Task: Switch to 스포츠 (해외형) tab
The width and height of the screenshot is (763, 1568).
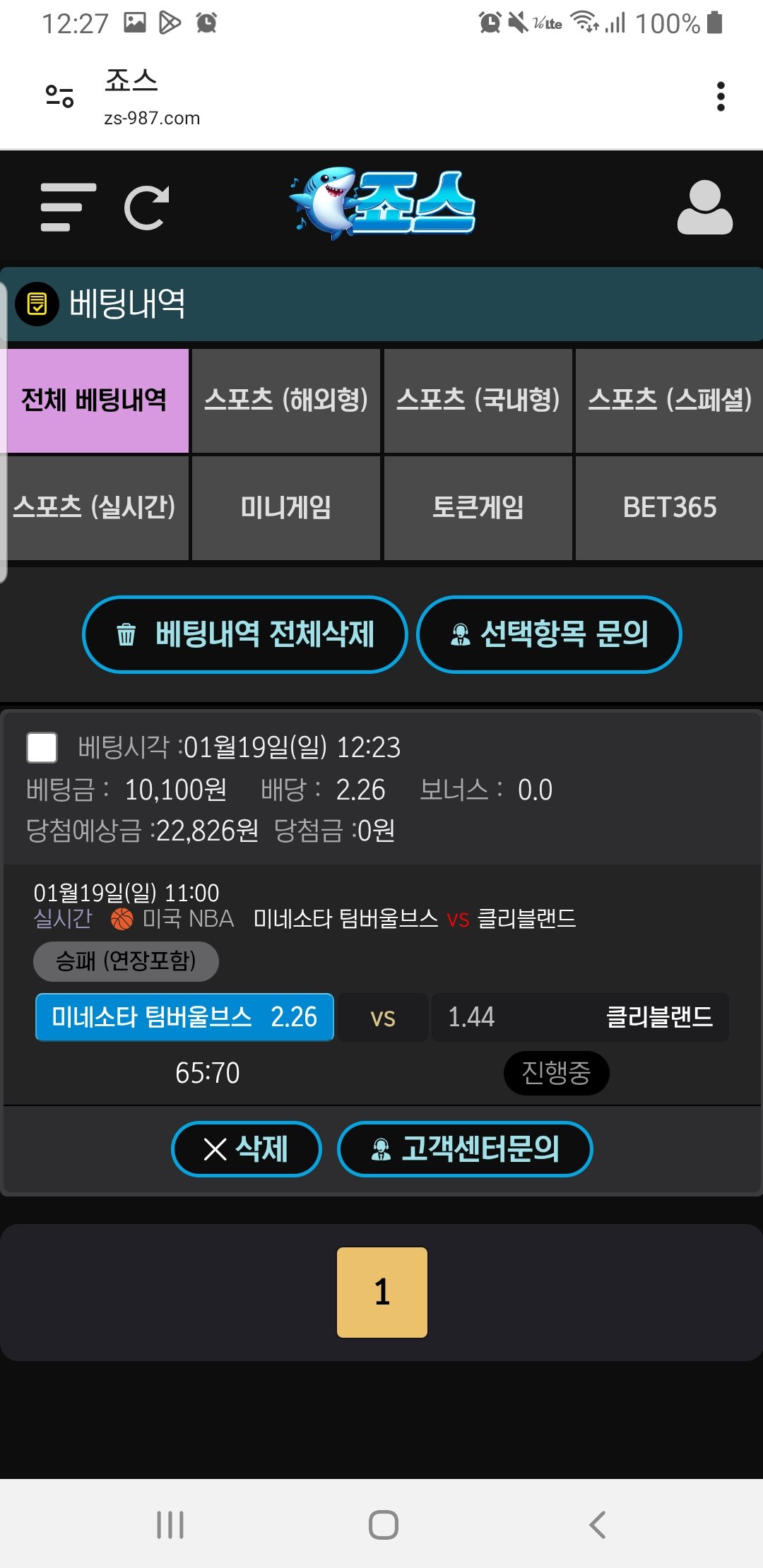Action: pos(286,400)
